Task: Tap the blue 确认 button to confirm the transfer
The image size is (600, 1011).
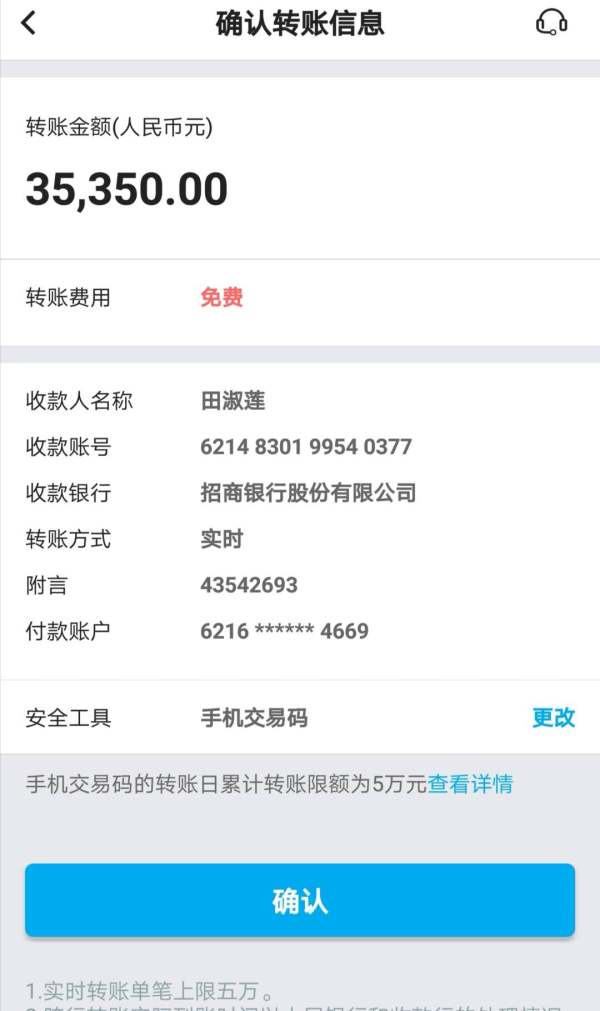Action: click(x=300, y=900)
